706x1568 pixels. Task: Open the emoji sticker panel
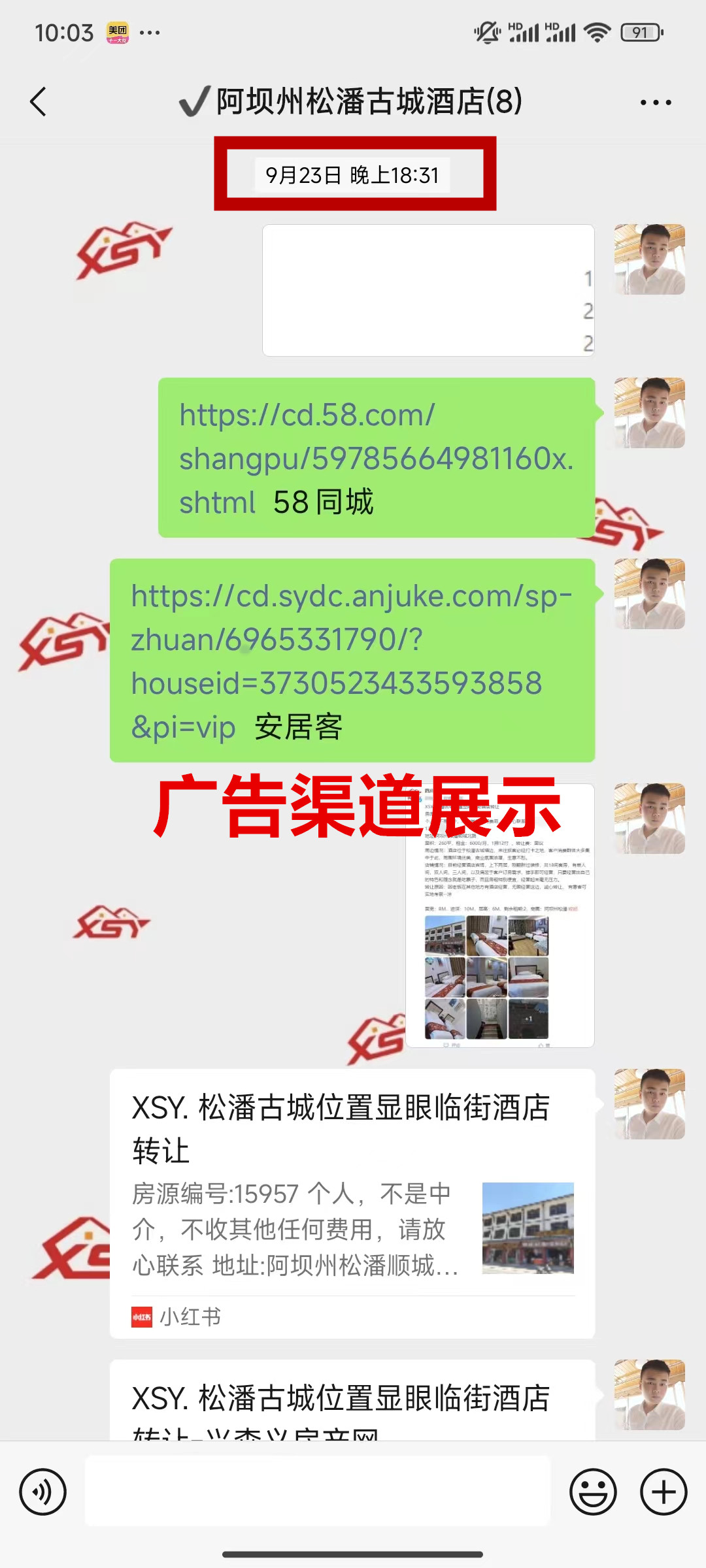[x=593, y=1492]
